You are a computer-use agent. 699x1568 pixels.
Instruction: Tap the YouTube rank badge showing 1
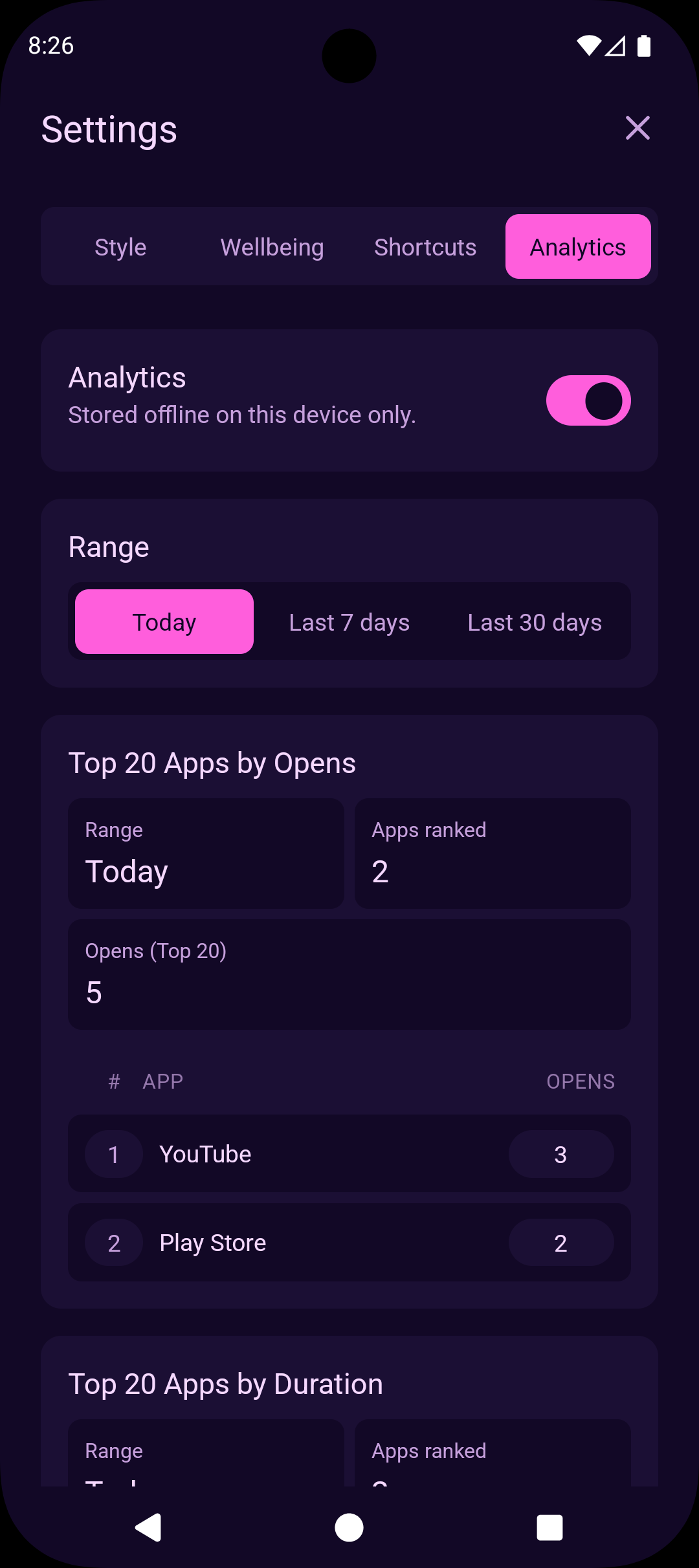(113, 1153)
